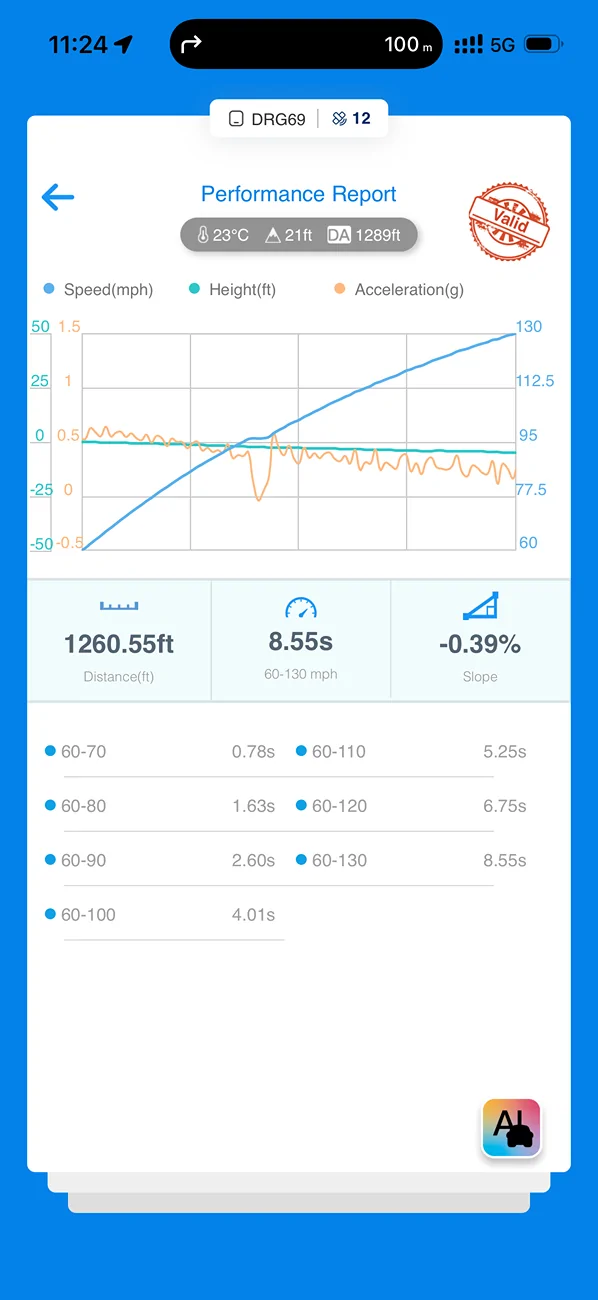598x1300 pixels.
Task: Go back with the blue arrow
Action: [x=58, y=197]
